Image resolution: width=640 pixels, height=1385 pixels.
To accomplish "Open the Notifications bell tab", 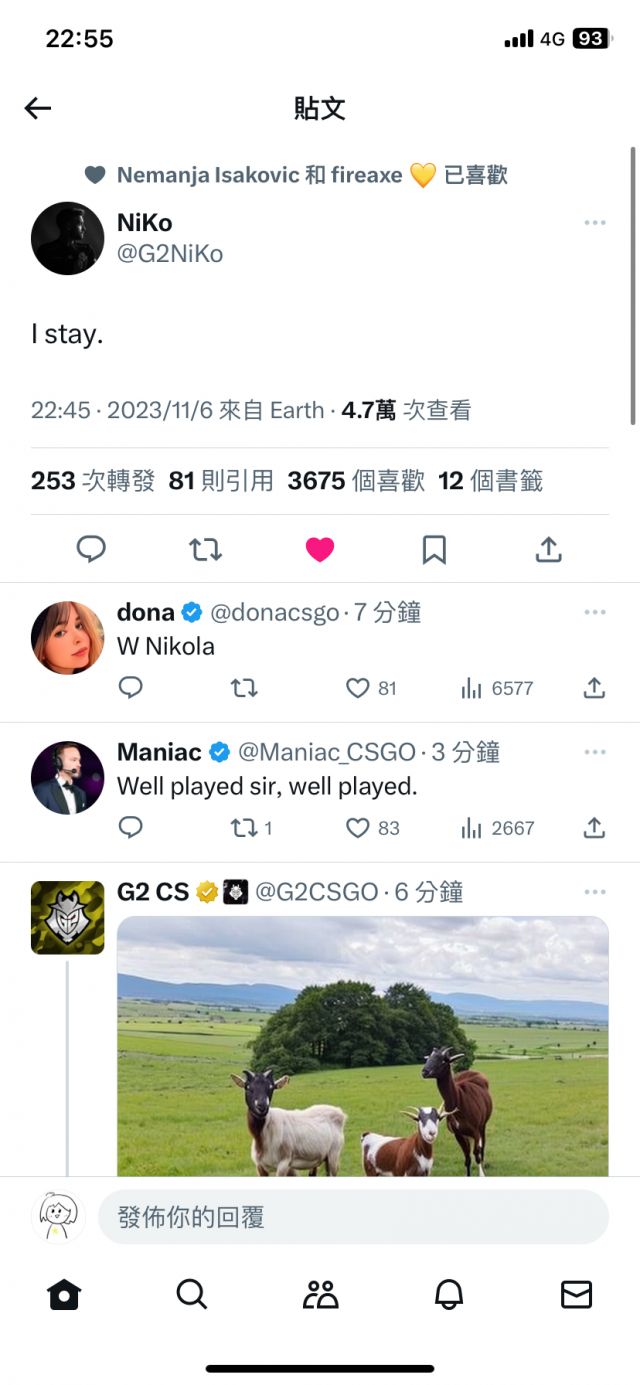I will pyautogui.click(x=449, y=1294).
